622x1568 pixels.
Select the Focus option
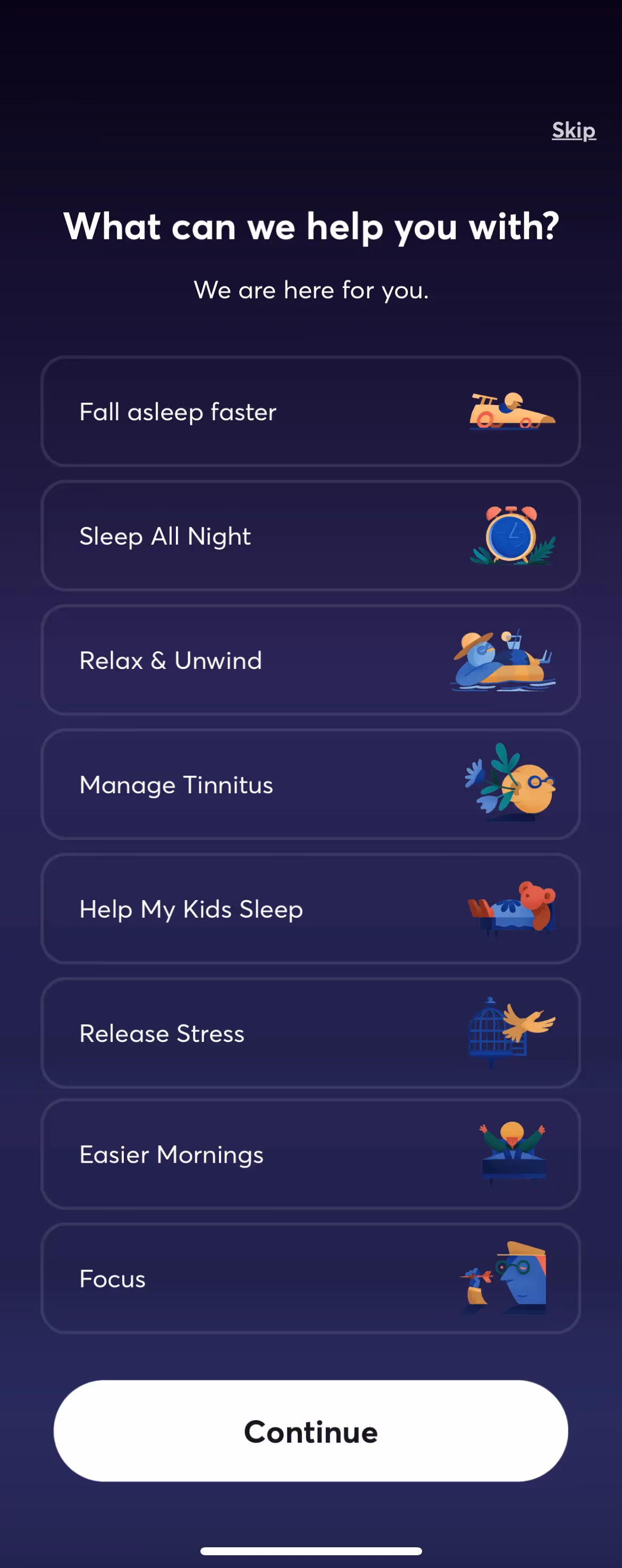[310, 1278]
